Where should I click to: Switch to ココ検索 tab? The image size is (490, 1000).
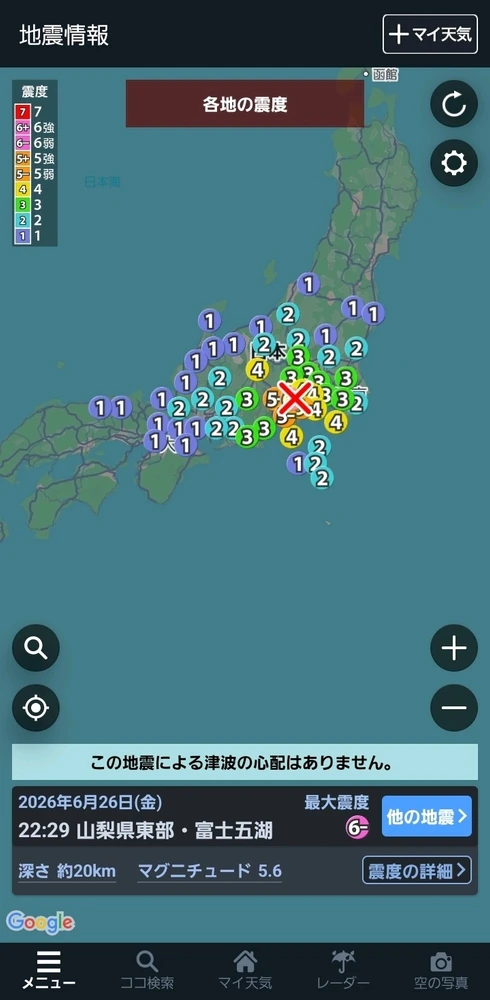tap(147, 971)
